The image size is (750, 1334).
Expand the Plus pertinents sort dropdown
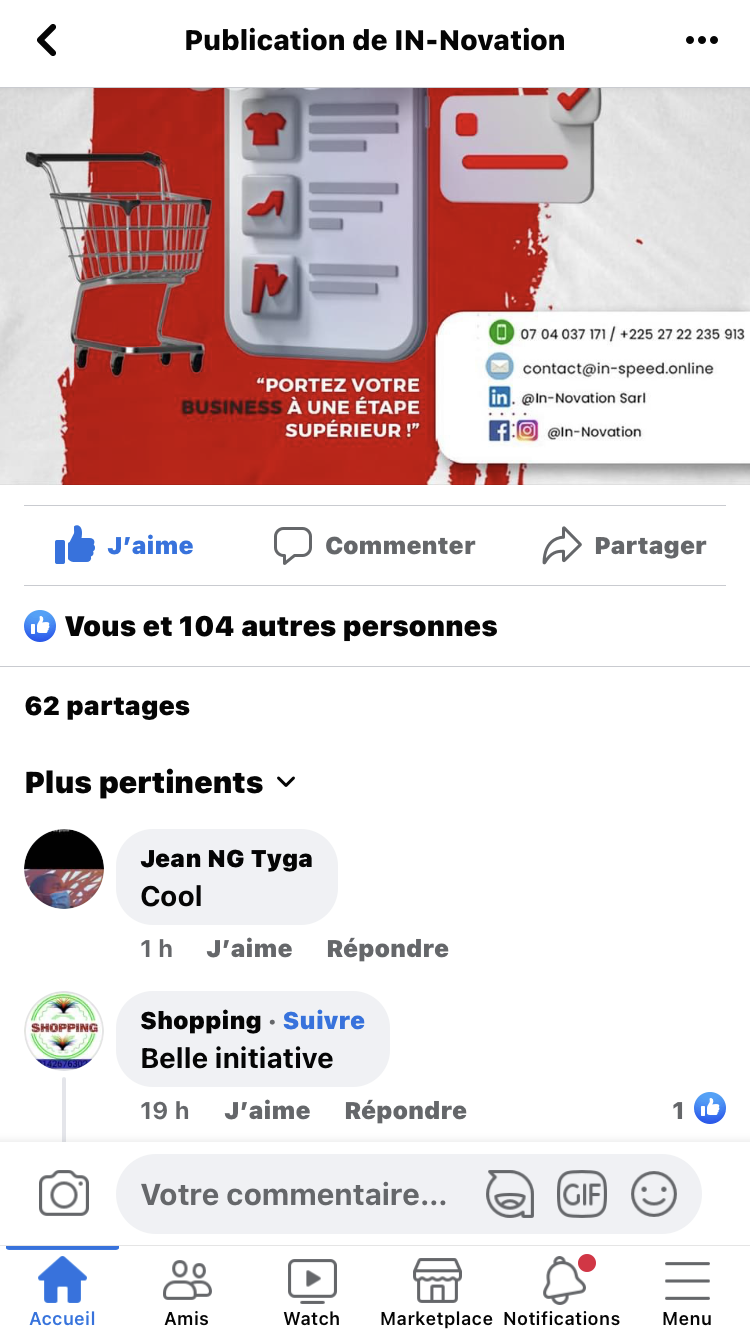point(160,782)
